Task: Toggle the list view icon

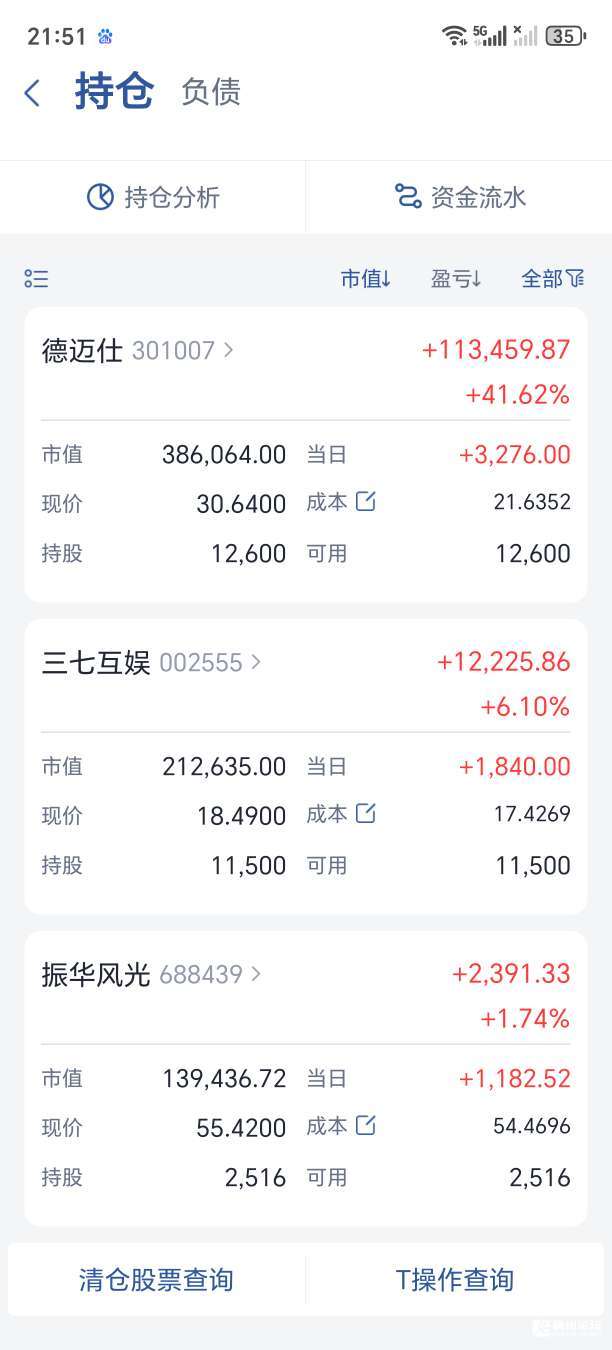Action: click(x=36, y=279)
